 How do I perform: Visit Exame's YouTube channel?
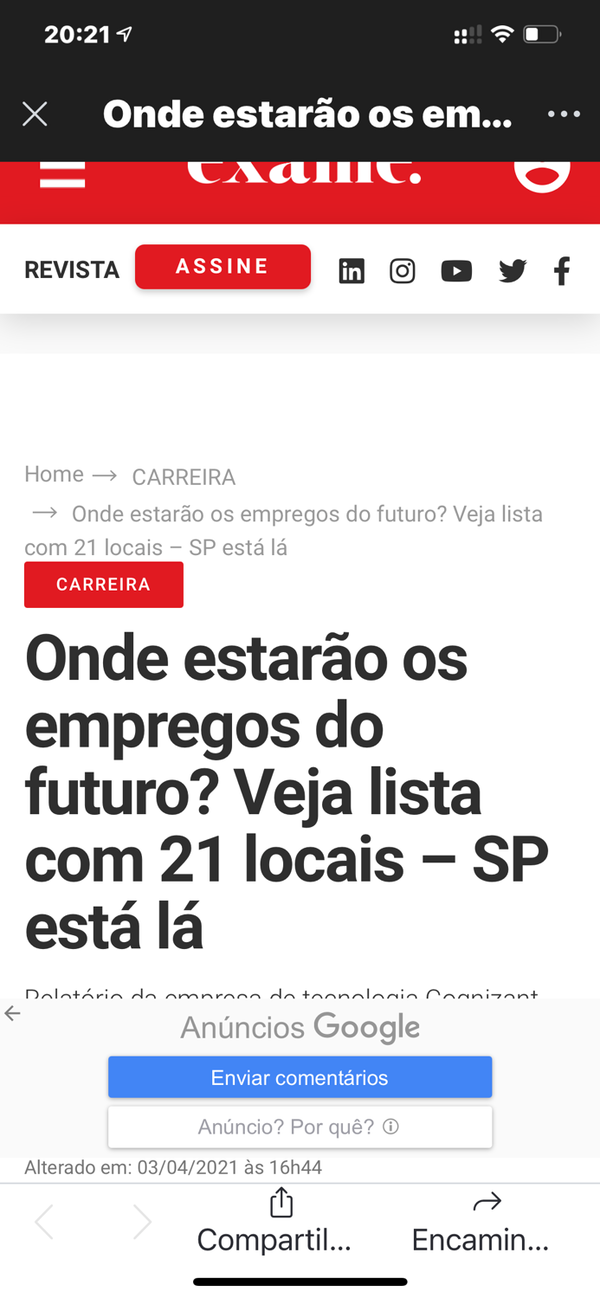point(456,270)
